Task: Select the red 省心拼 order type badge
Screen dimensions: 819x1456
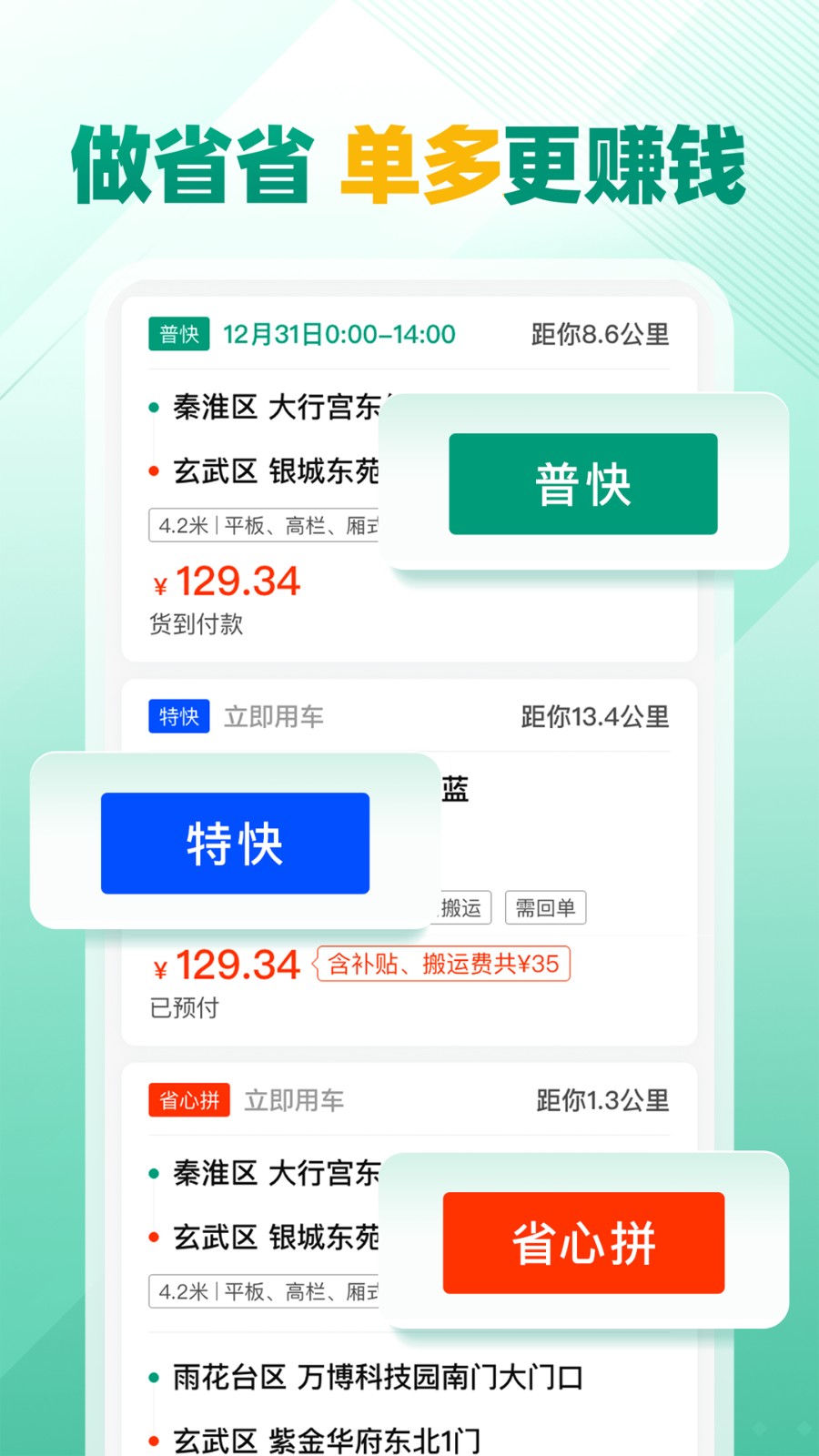Action: (583, 1243)
